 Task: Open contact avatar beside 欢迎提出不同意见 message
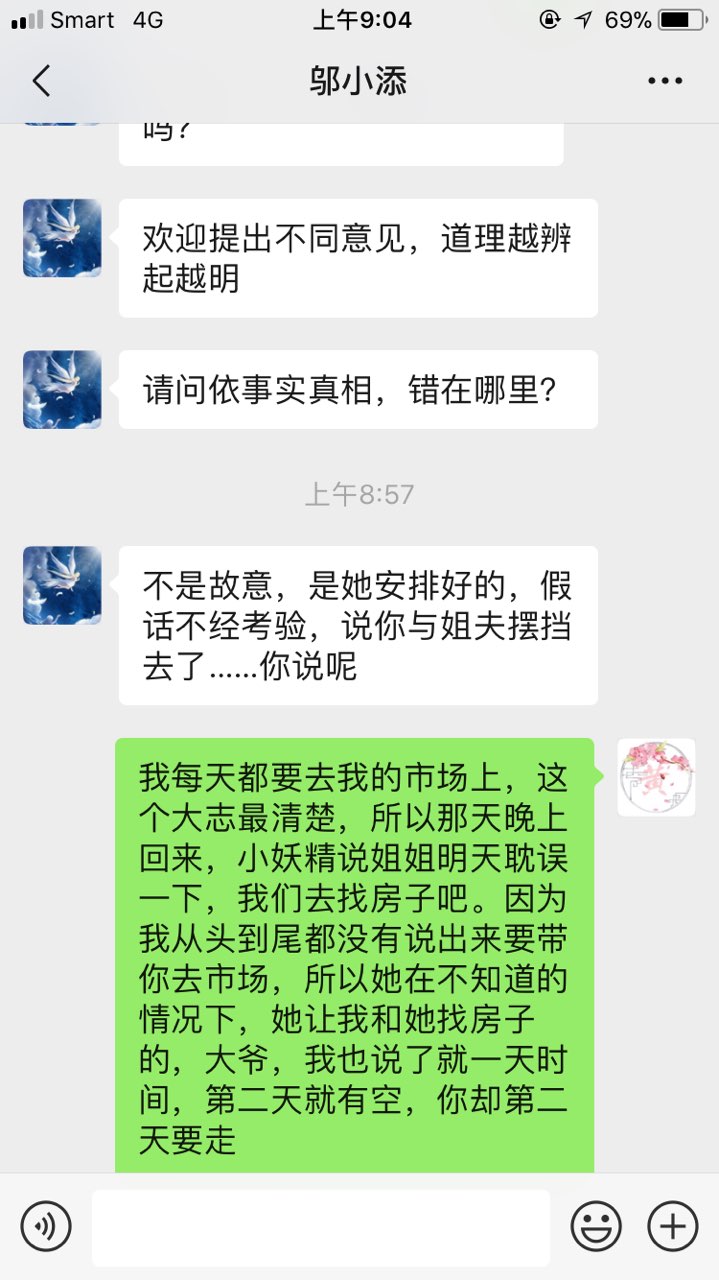[x=62, y=238]
